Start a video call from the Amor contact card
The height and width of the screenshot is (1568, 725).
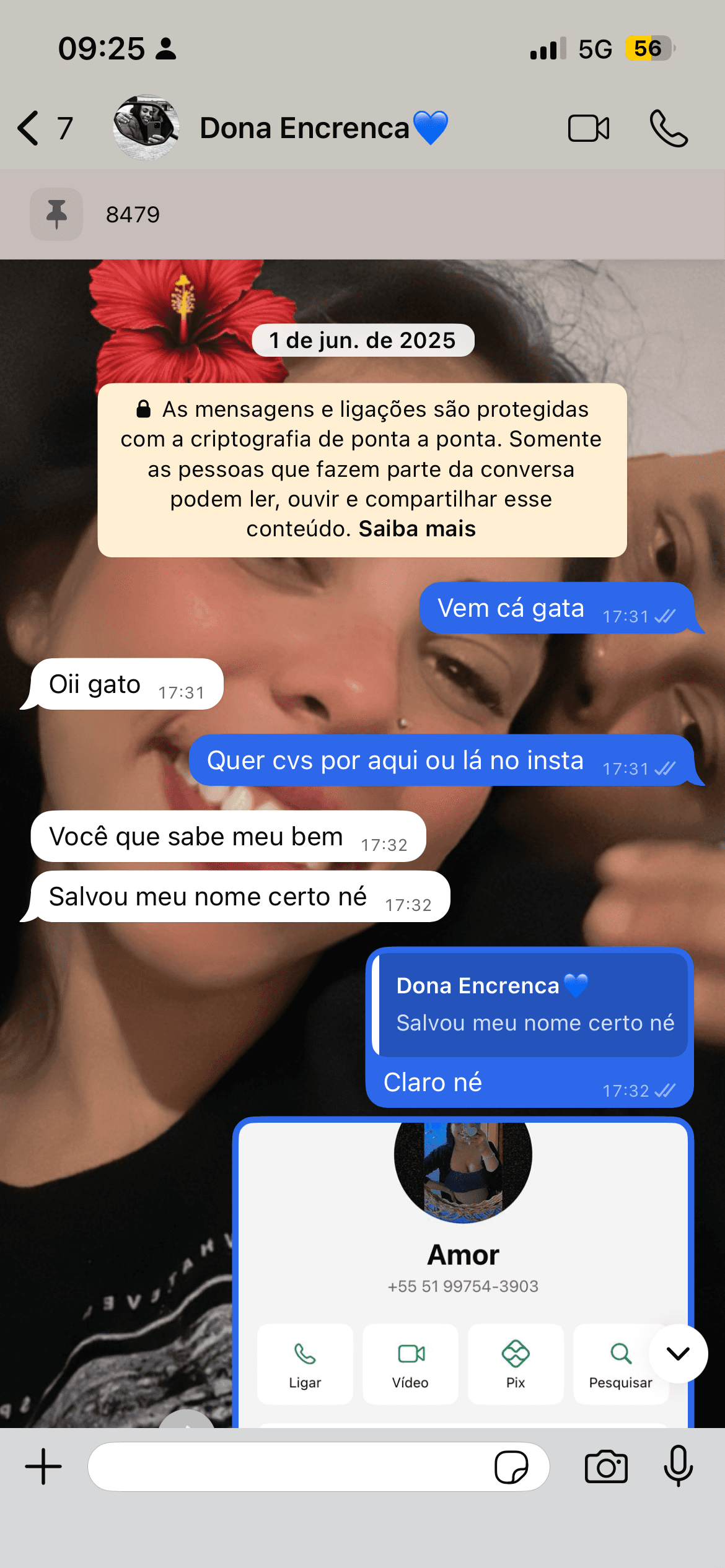click(410, 1364)
